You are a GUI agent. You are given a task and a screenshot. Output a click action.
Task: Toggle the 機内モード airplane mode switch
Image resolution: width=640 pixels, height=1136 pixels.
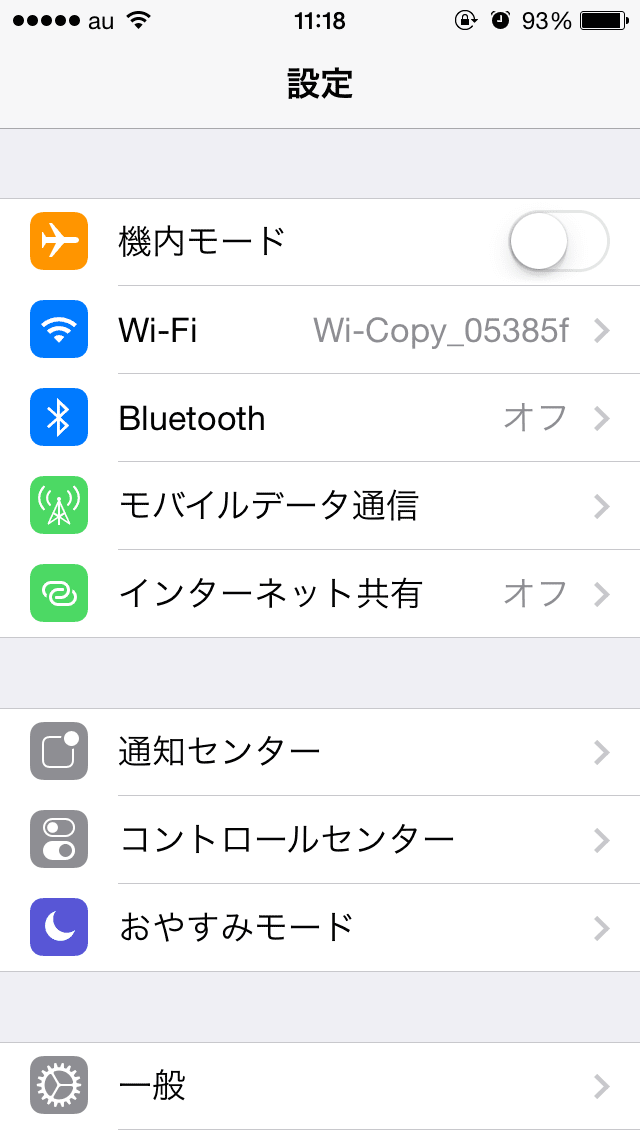559,241
